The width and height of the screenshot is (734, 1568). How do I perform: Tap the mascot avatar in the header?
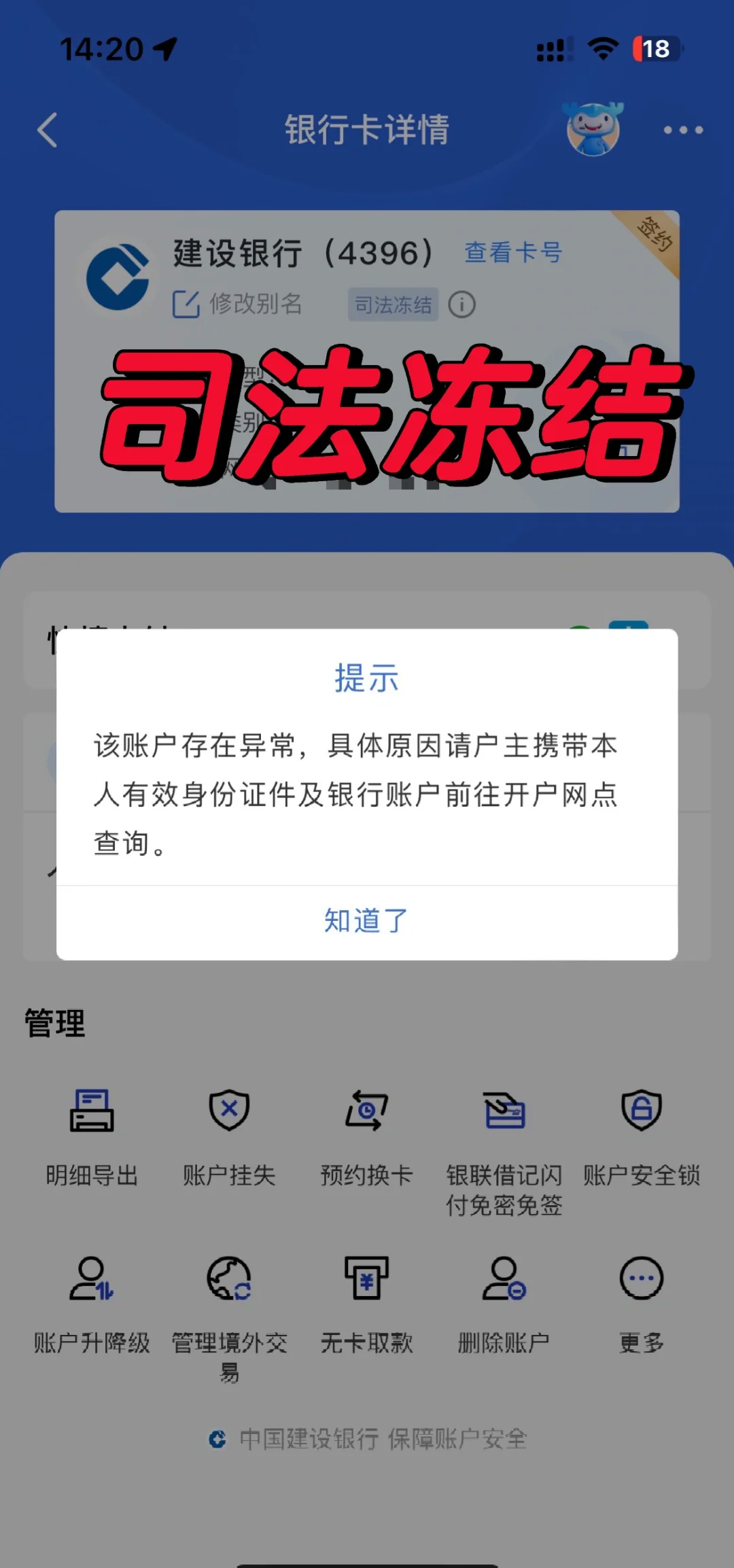pos(593,129)
